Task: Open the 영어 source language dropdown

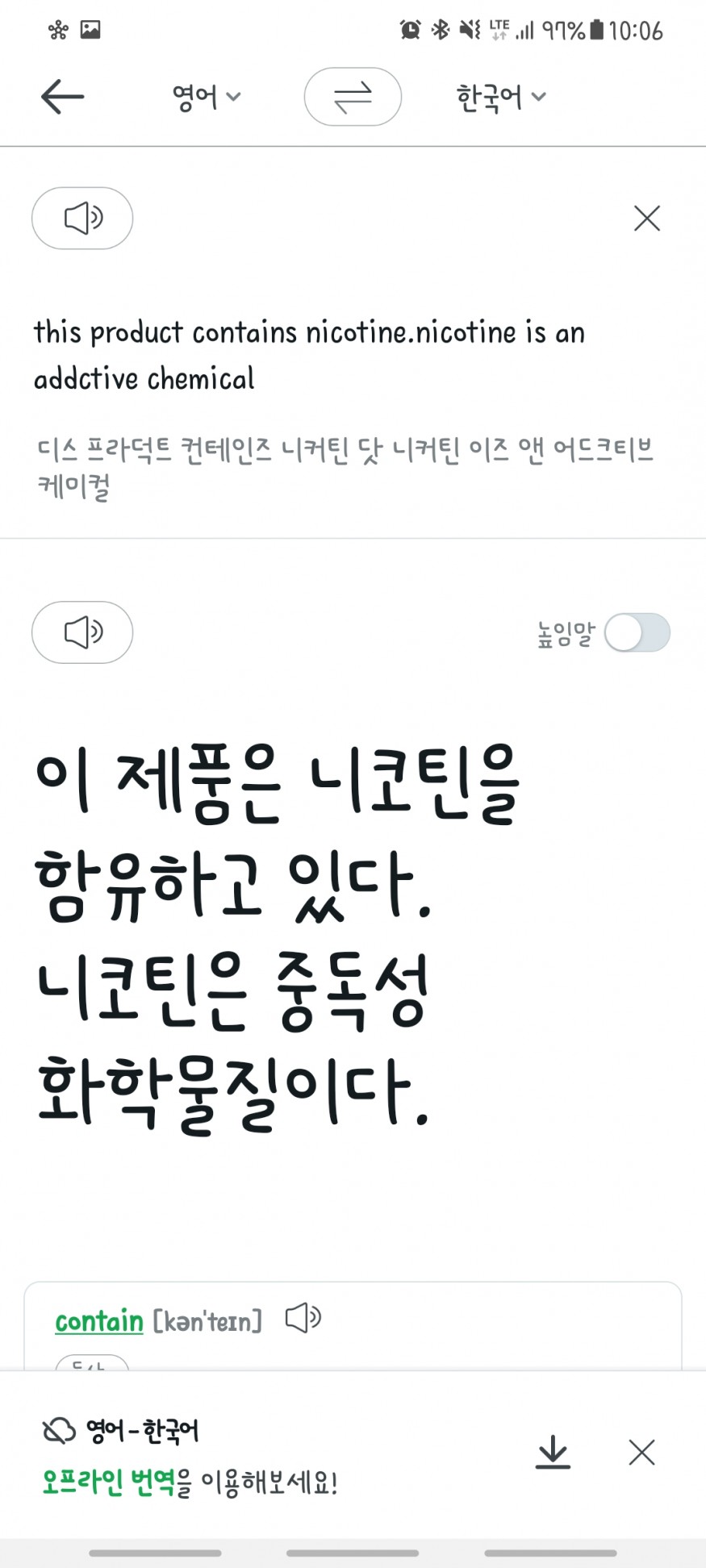Action: pos(206,97)
